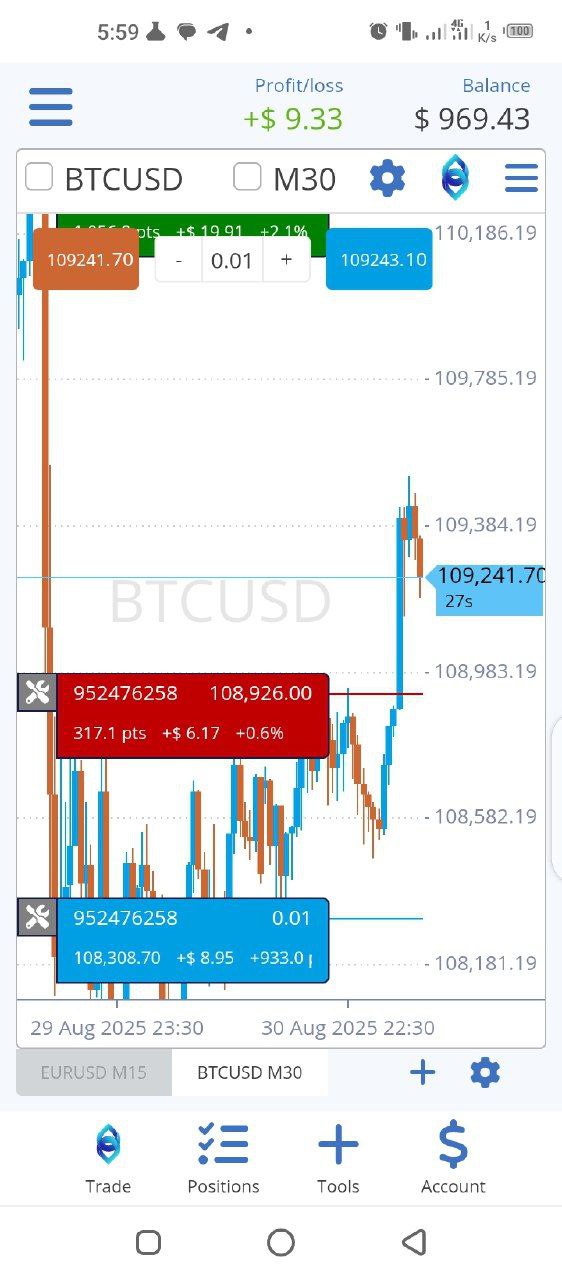Screen dimensions: 562x1280
Task: Toggle the M30 timeframe checkbox
Action: pyautogui.click(x=247, y=177)
